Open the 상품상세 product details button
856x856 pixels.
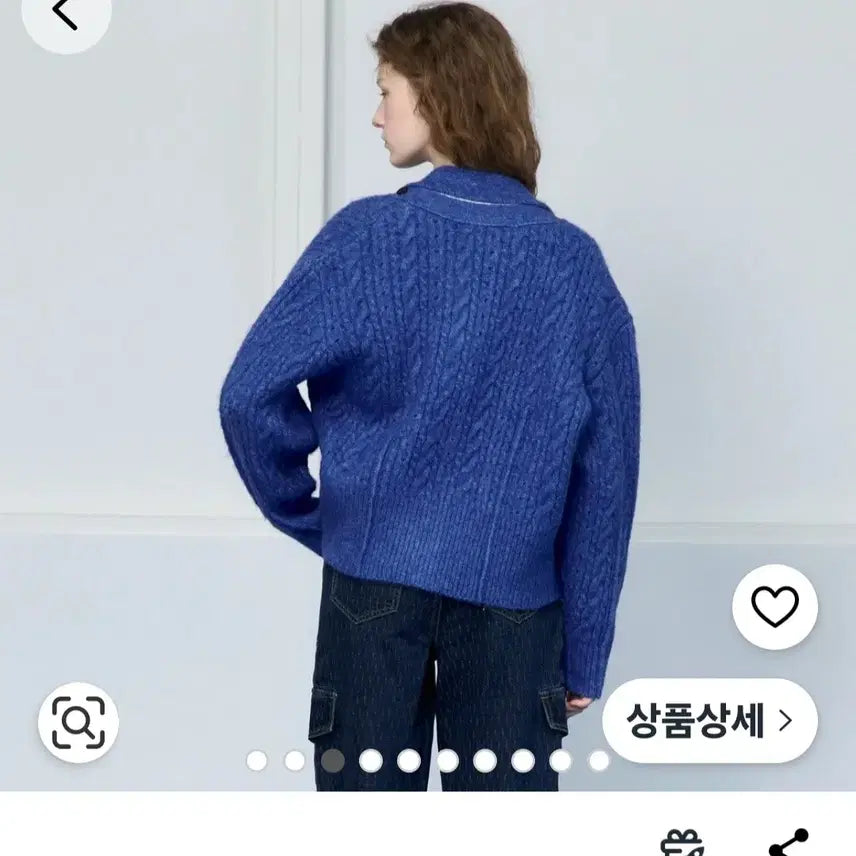[709, 720]
